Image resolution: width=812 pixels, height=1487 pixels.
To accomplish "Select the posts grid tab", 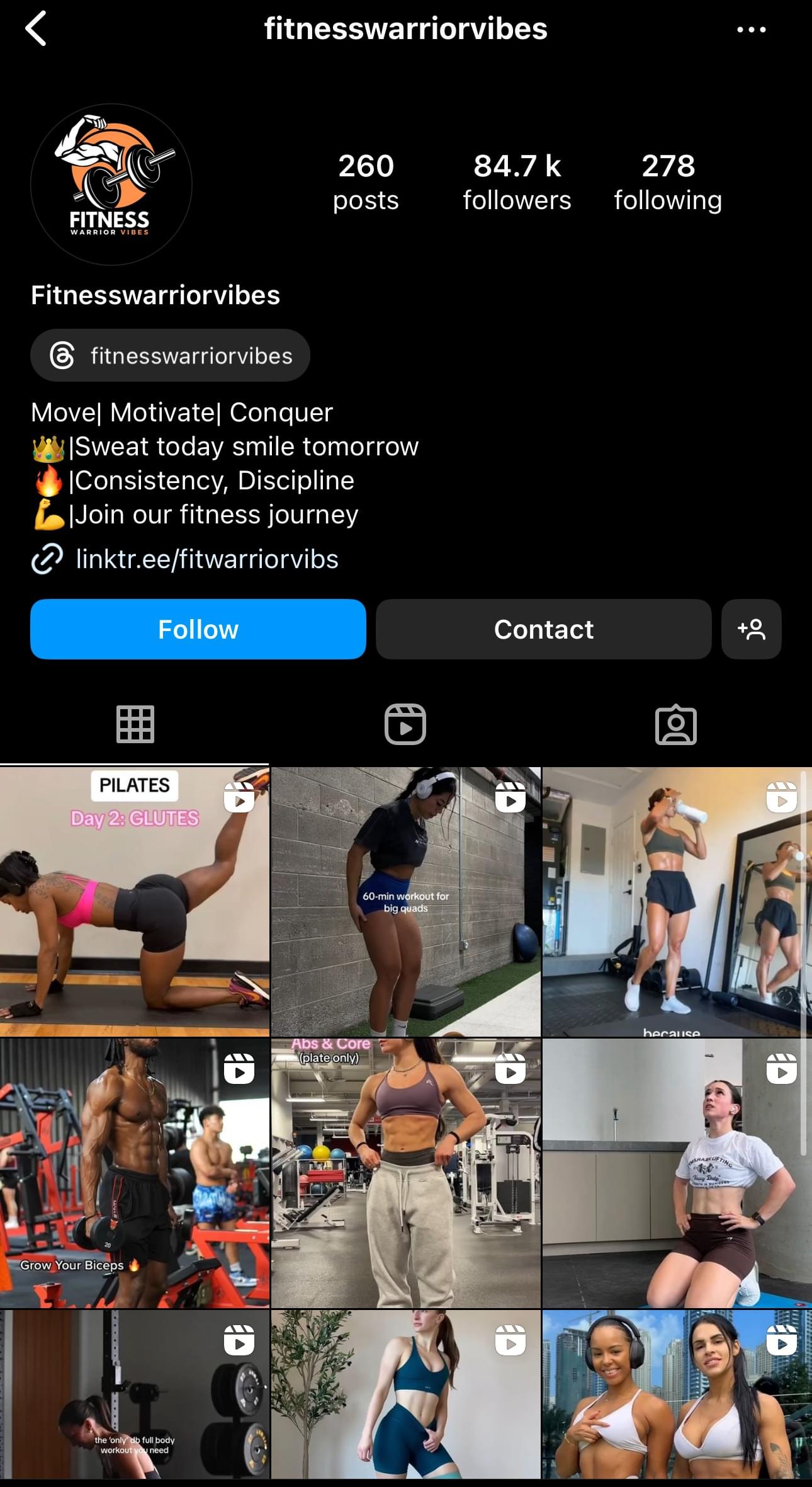I will [x=135, y=724].
